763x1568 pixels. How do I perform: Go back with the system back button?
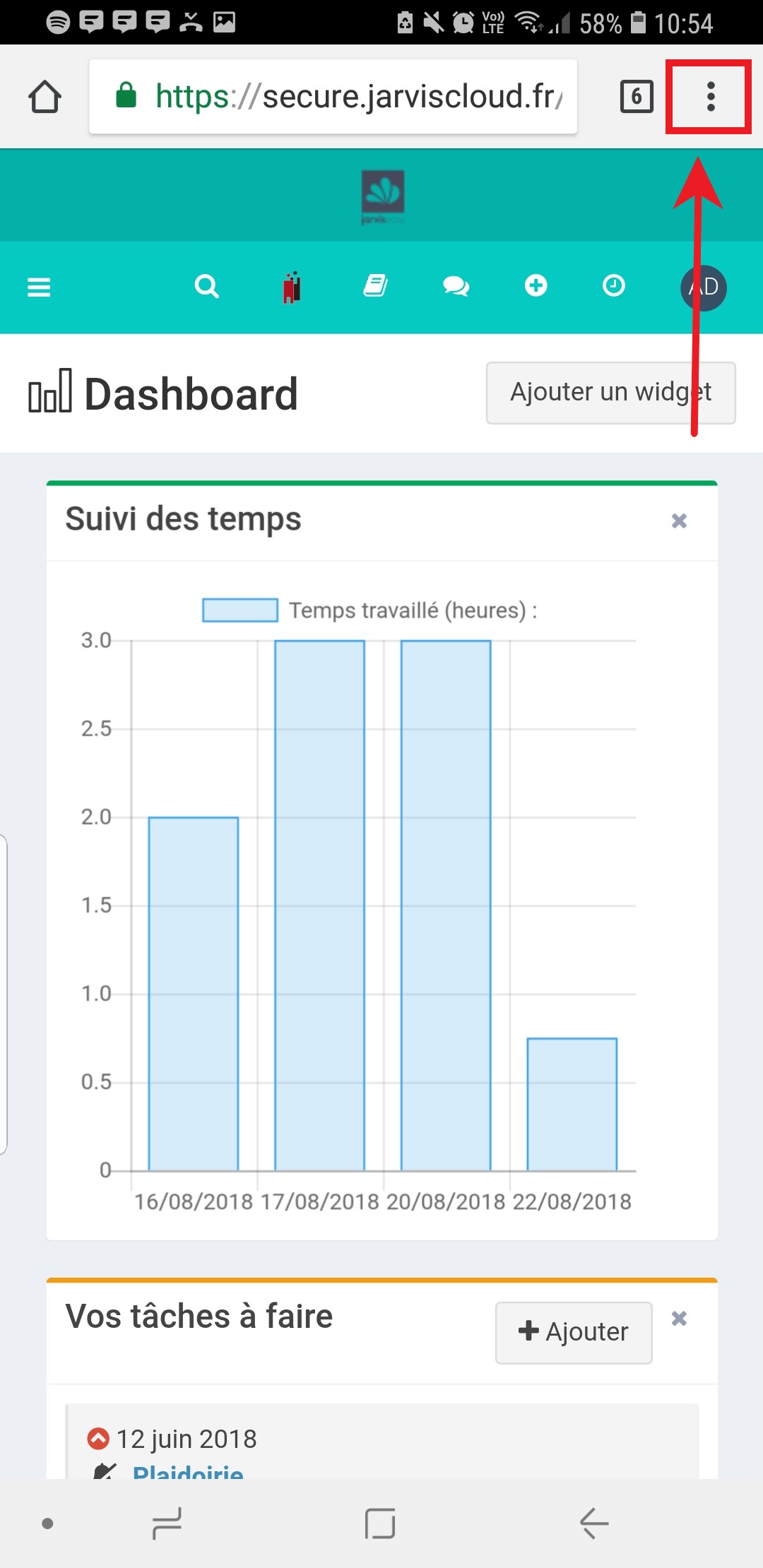point(594,1524)
